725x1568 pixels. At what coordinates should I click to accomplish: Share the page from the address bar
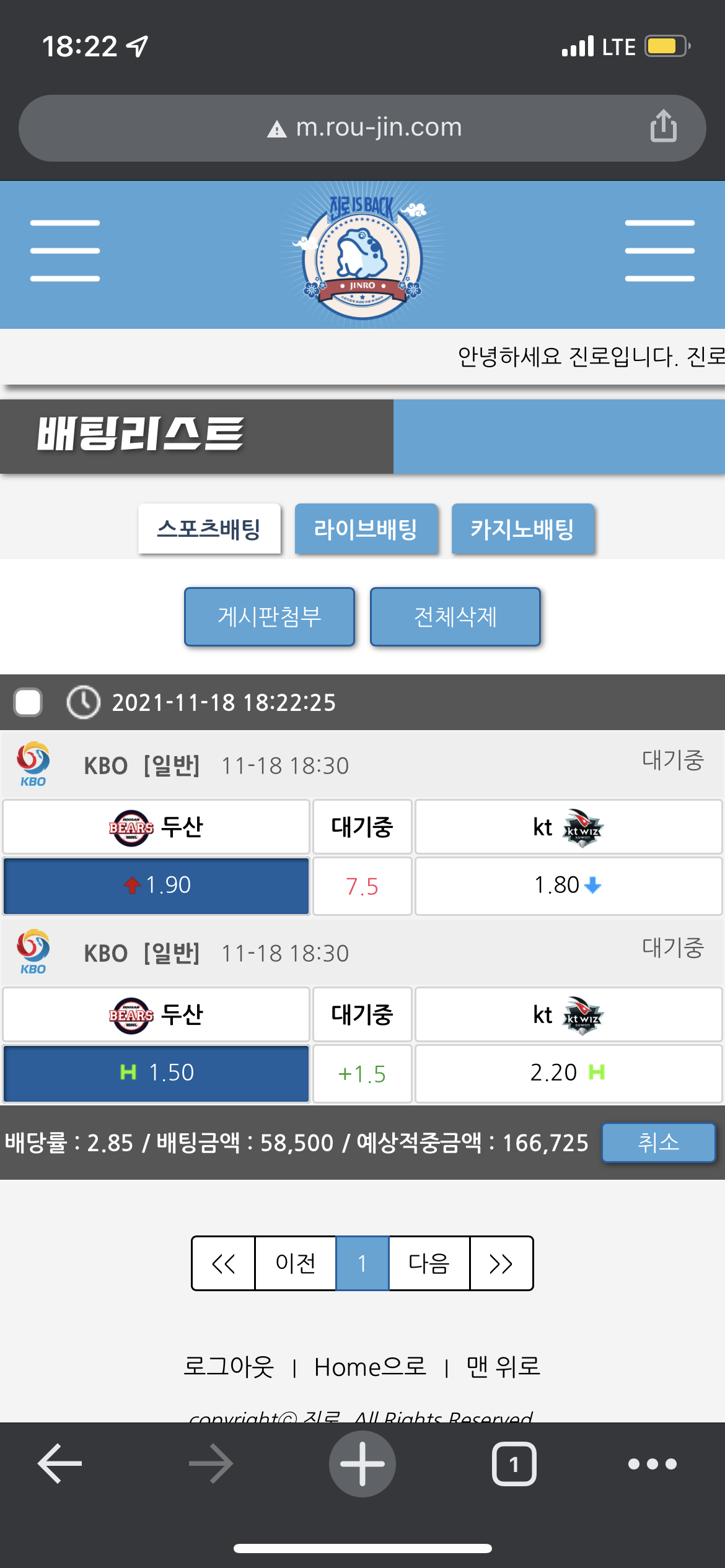pos(663,126)
